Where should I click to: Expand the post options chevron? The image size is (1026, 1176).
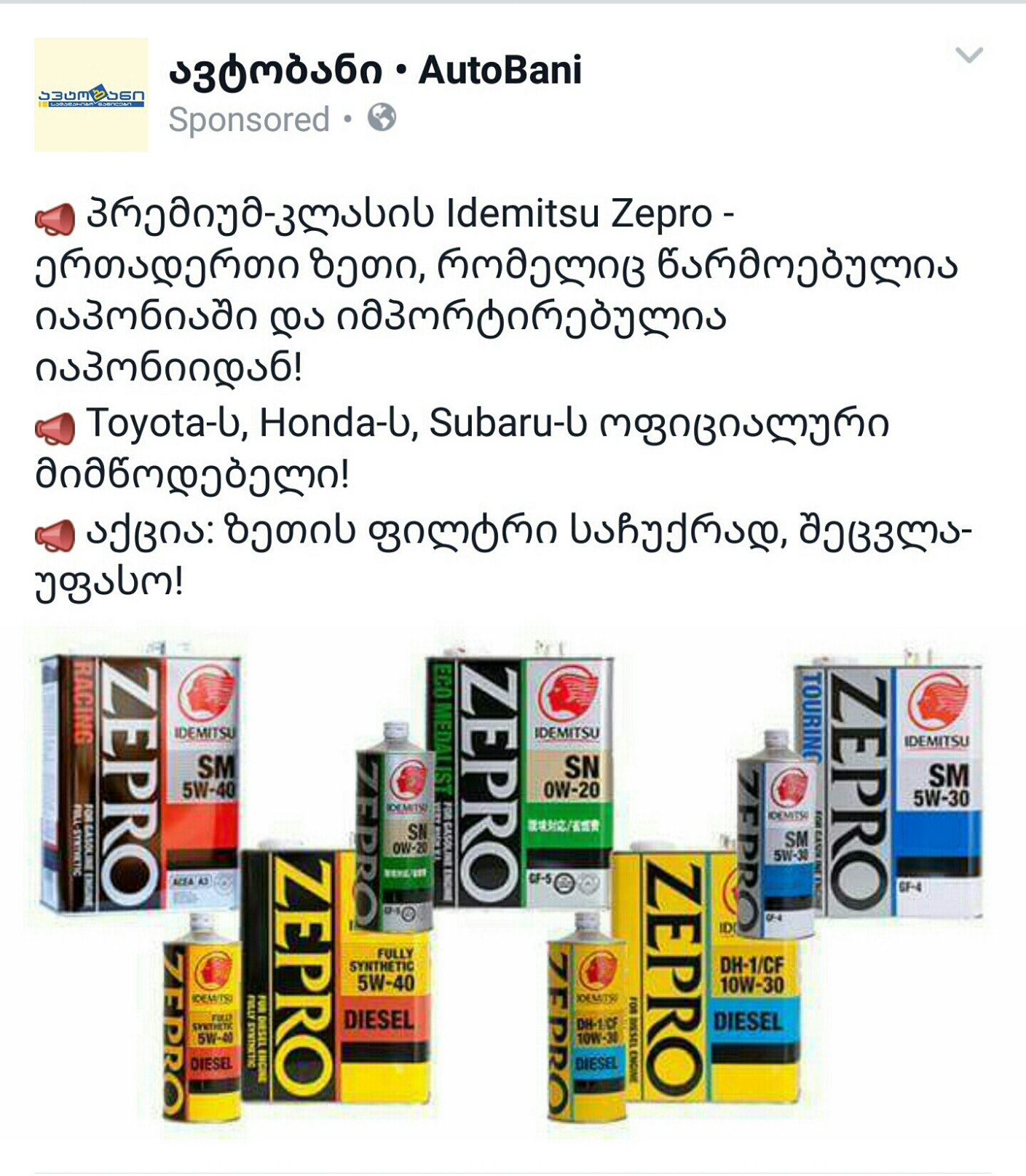point(968,55)
